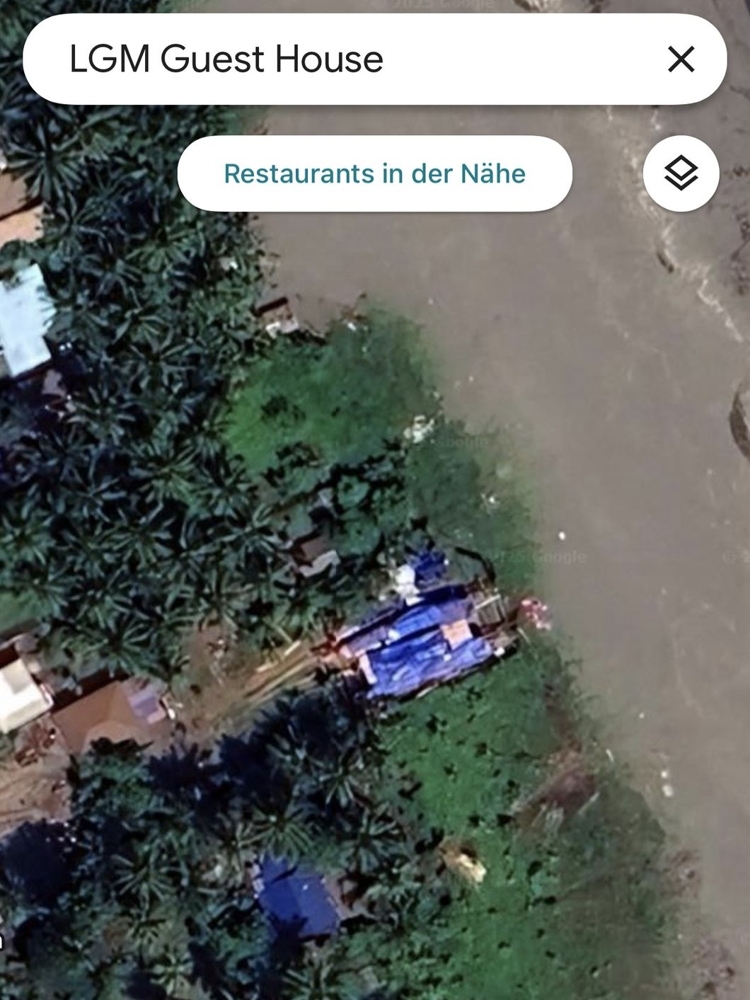
Task: Tap the Restaurants in der Nähe chip
Action: point(375,174)
